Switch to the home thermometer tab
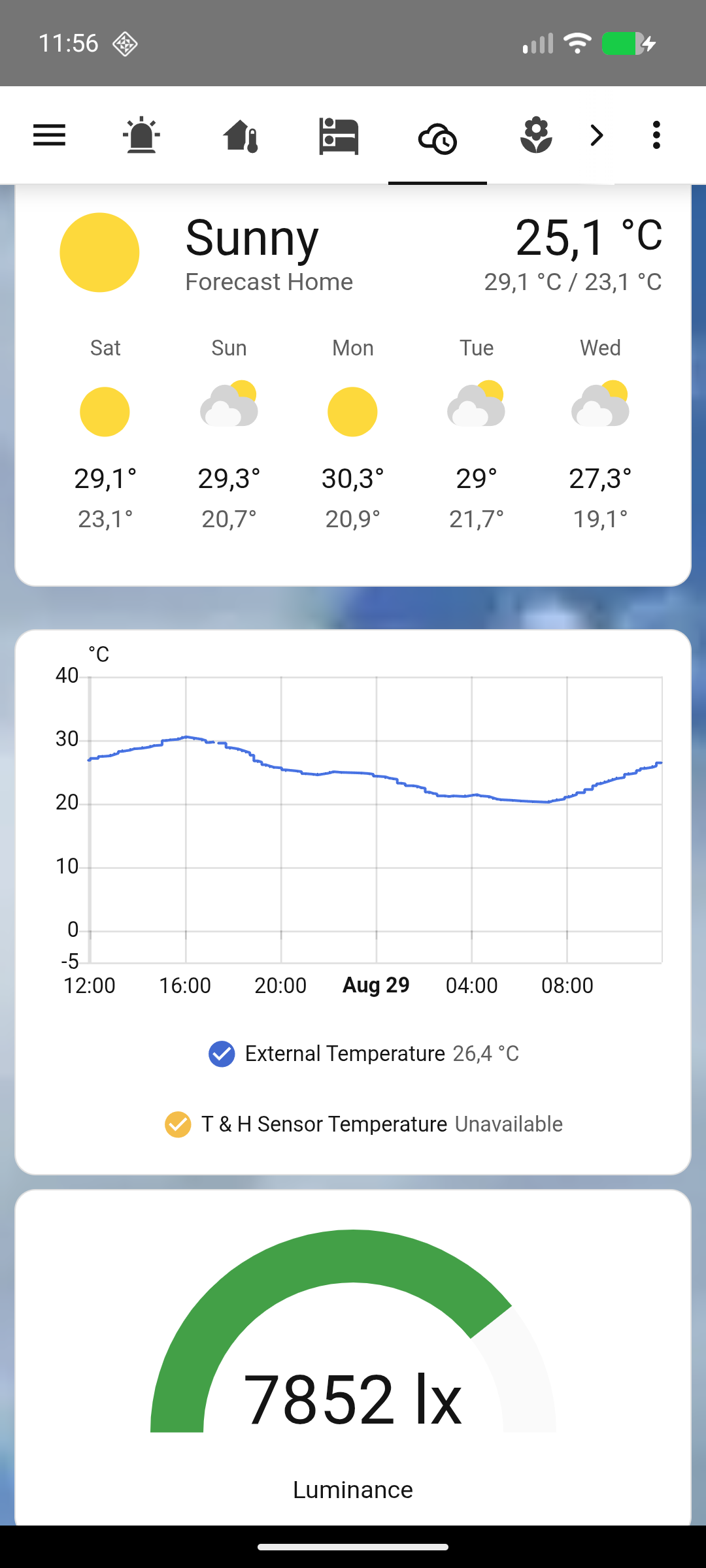Image resolution: width=706 pixels, height=1568 pixels. point(241,136)
